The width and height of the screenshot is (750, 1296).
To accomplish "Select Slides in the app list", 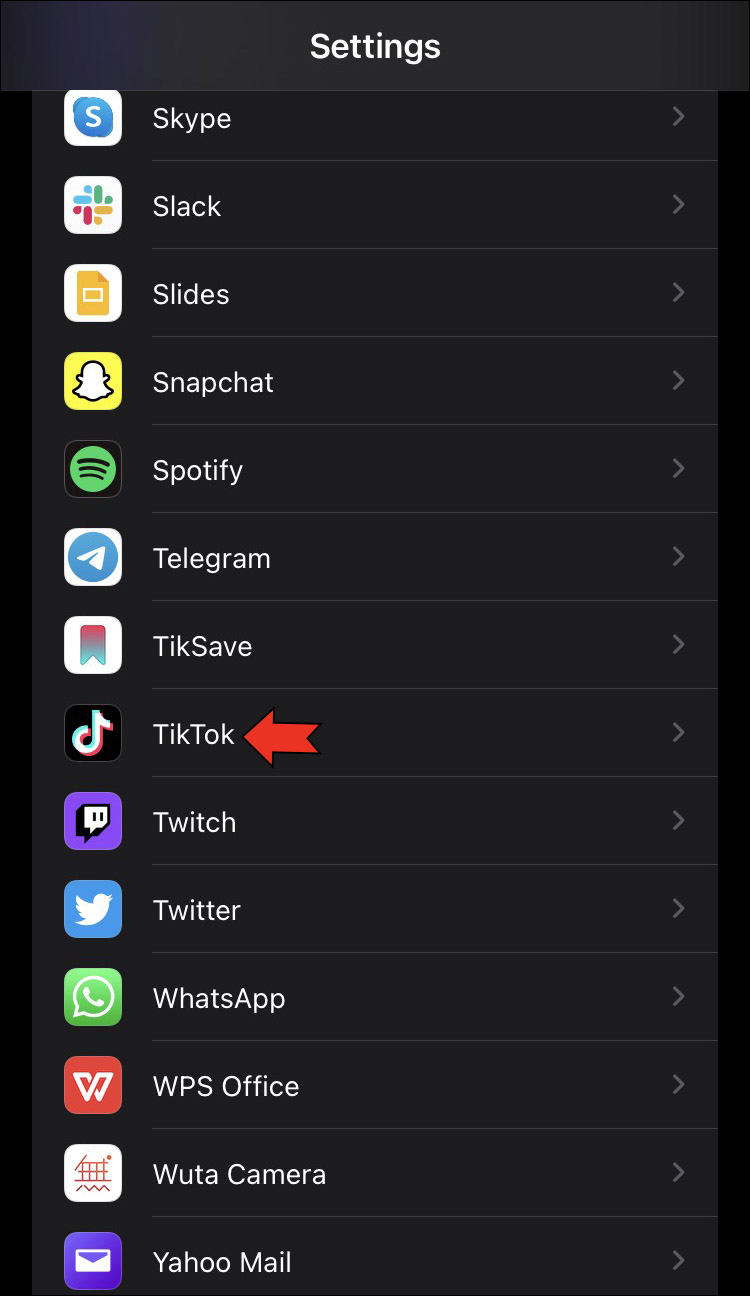I will (x=375, y=294).
